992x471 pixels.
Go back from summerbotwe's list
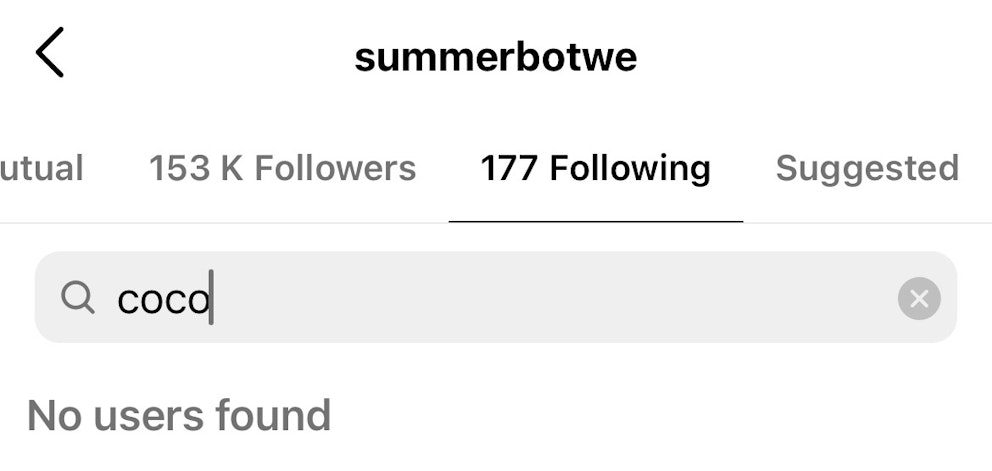(50, 53)
